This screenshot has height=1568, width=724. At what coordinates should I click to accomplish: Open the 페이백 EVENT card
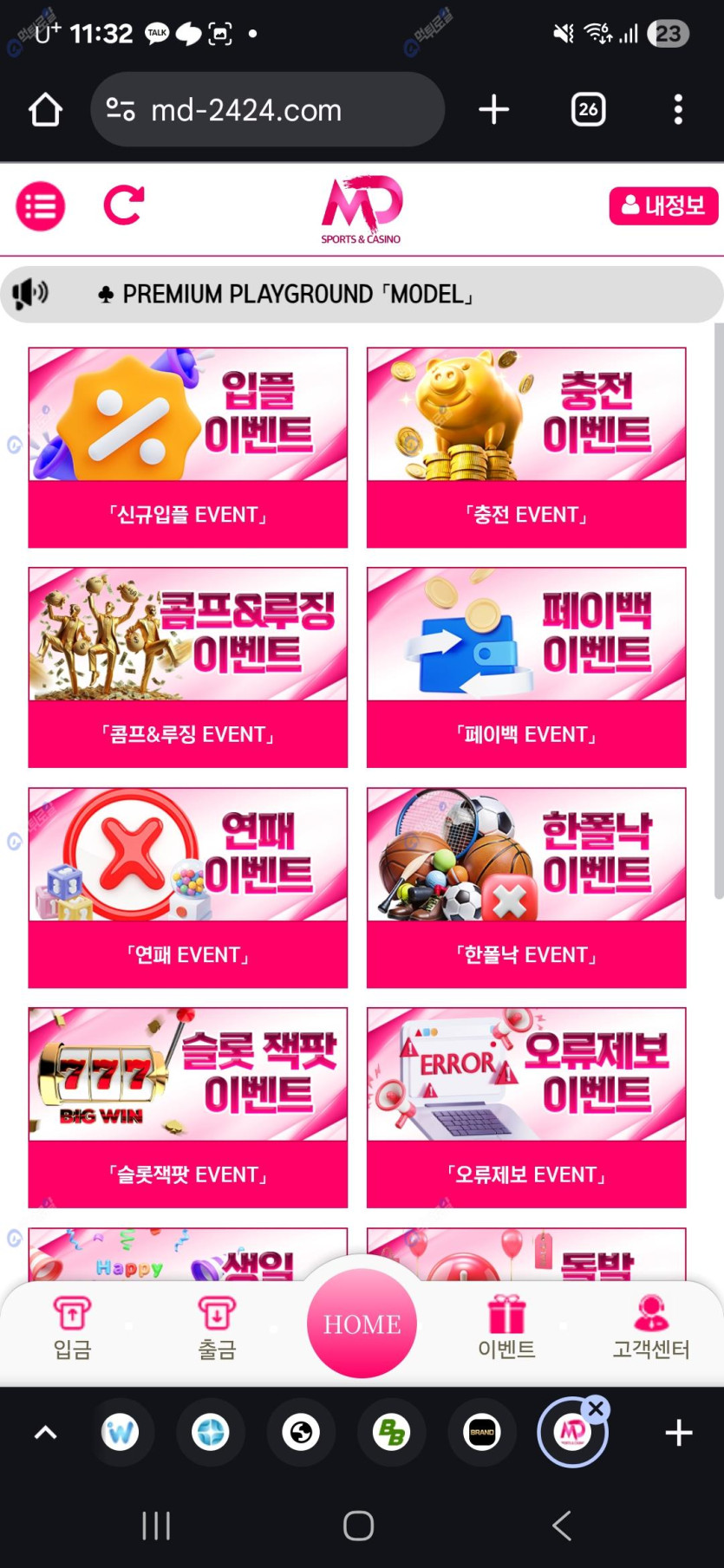[x=526, y=667]
